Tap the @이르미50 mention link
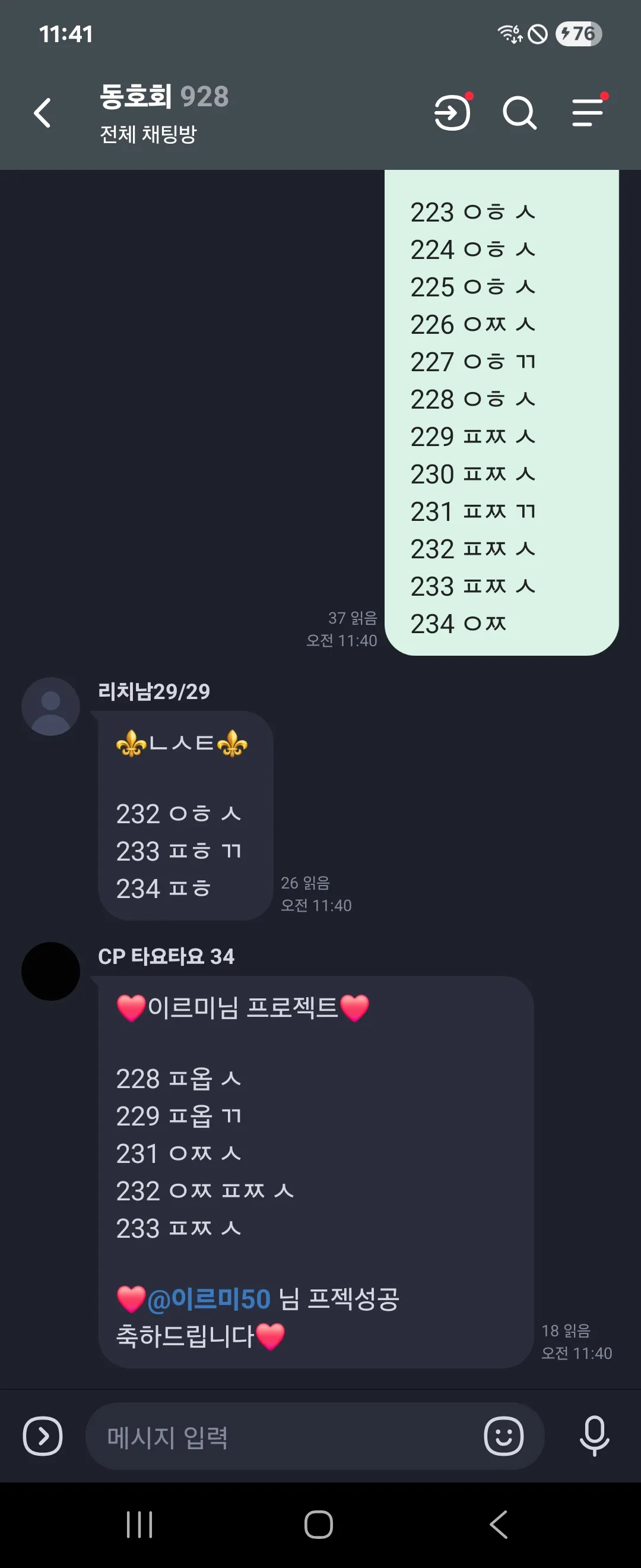 click(208, 1299)
